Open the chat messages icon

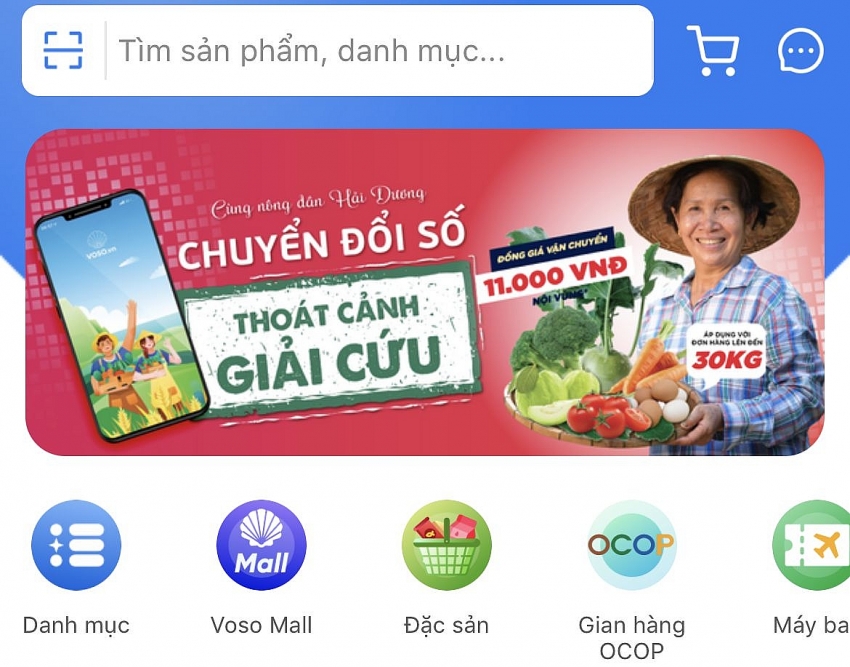coord(801,51)
